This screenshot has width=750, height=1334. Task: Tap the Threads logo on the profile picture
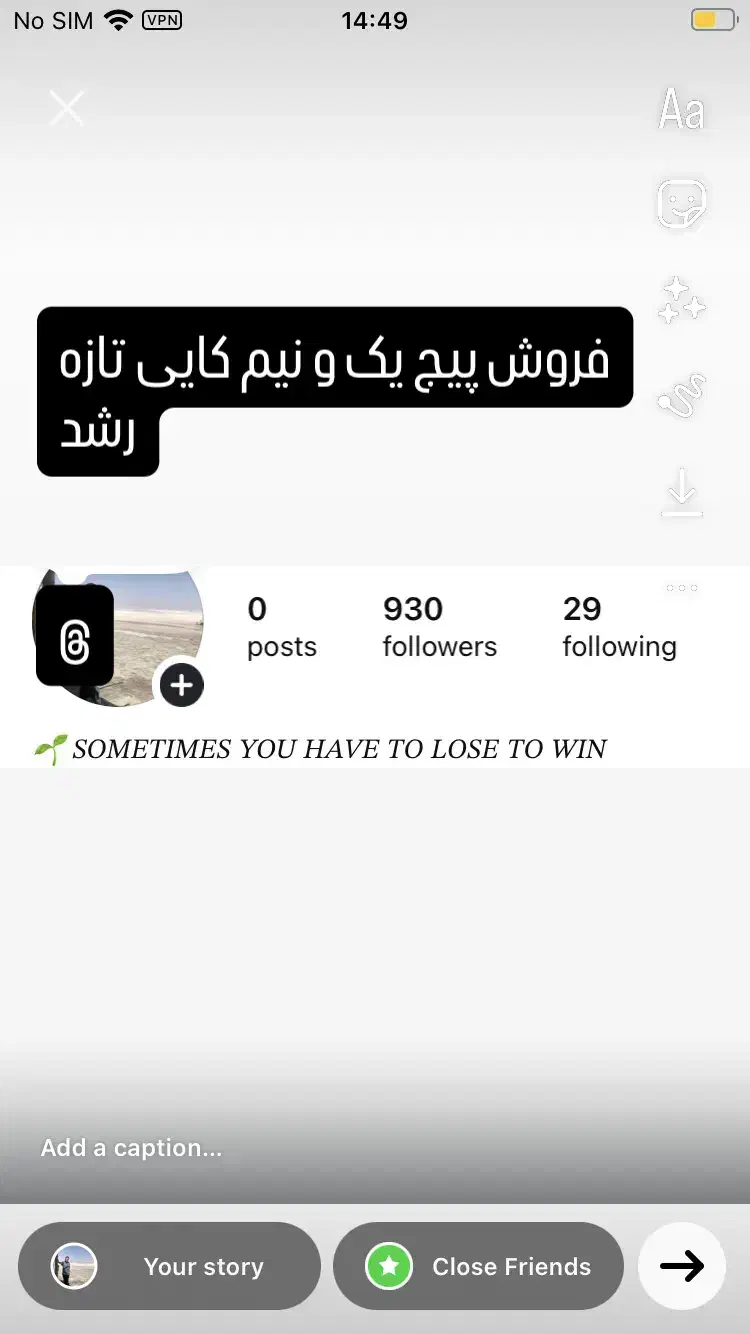pyautogui.click(x=76, y=637)
